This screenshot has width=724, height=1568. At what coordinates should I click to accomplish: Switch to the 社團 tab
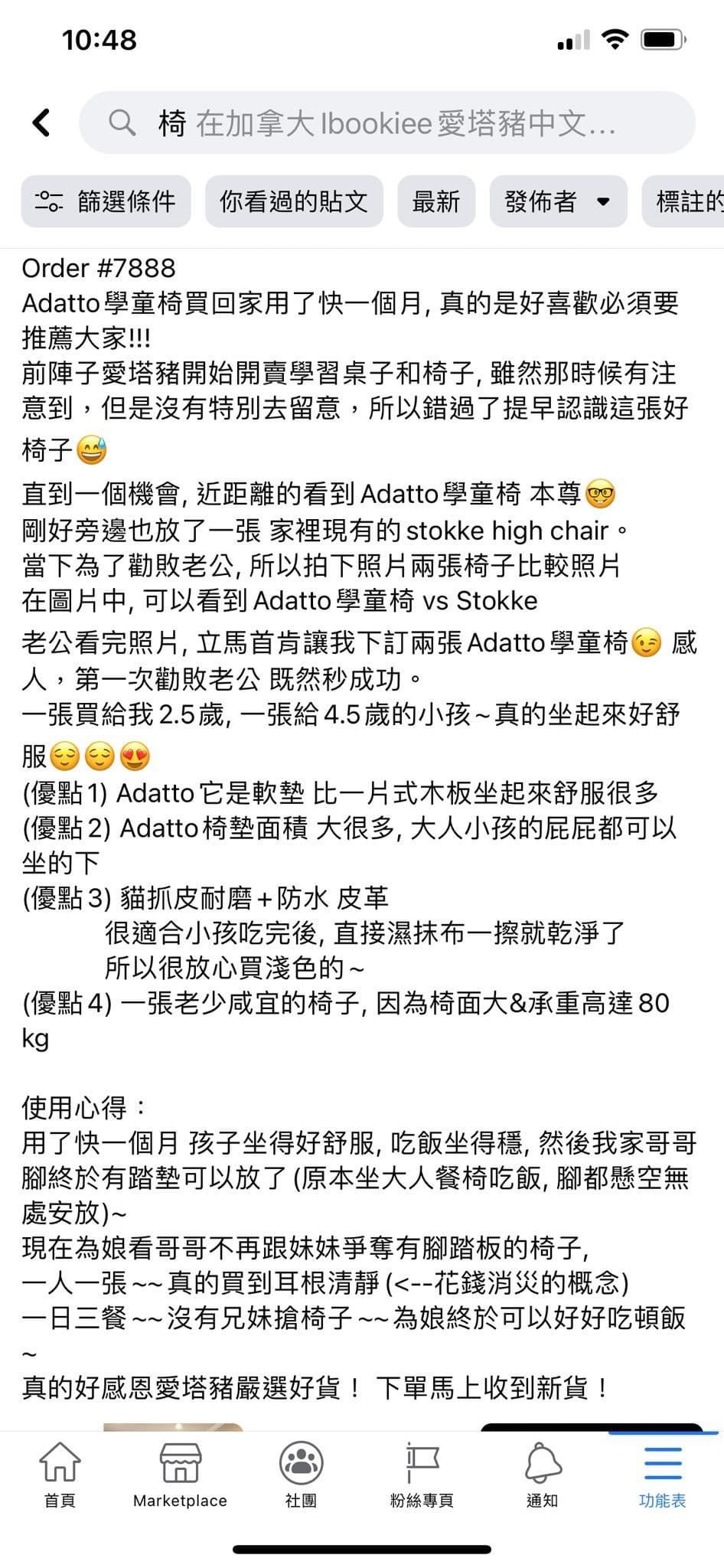[x=301, y=1474]
